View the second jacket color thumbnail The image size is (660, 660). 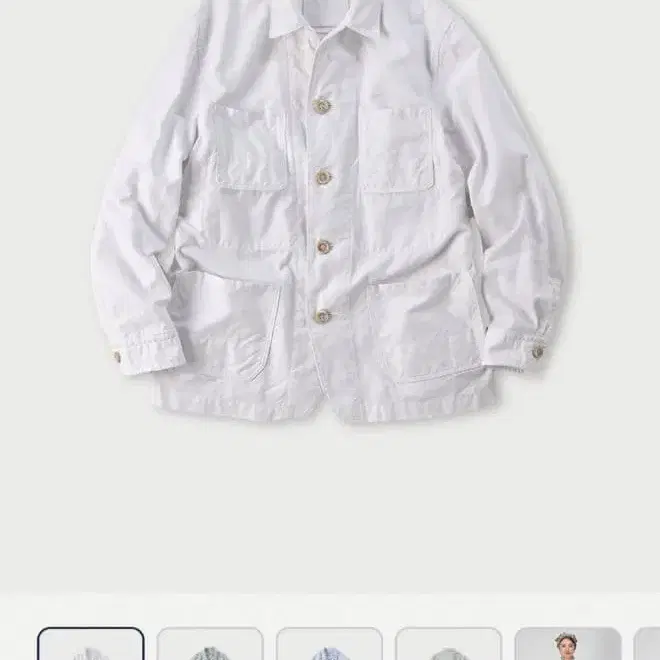tap(210, 644)
